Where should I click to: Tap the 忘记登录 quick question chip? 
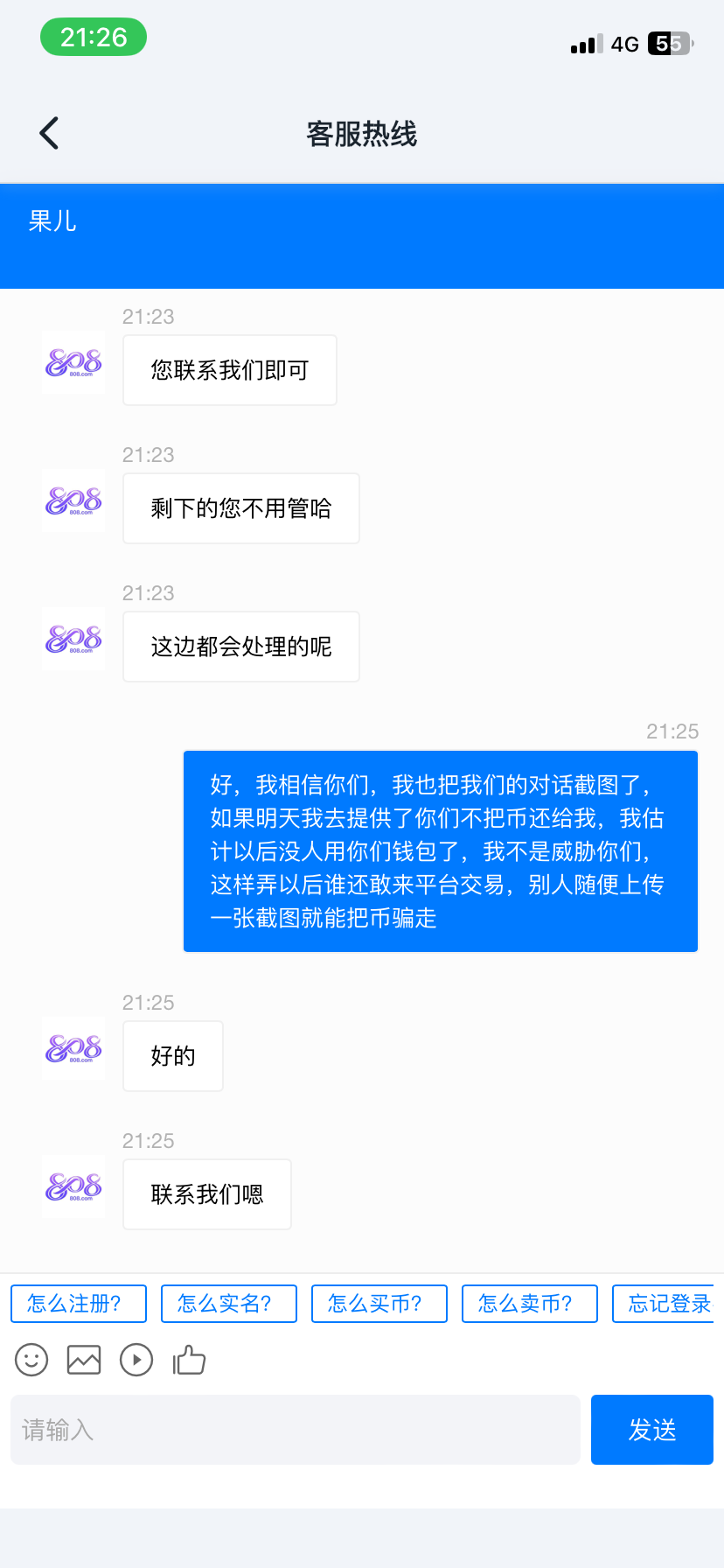click(666, 1304)
